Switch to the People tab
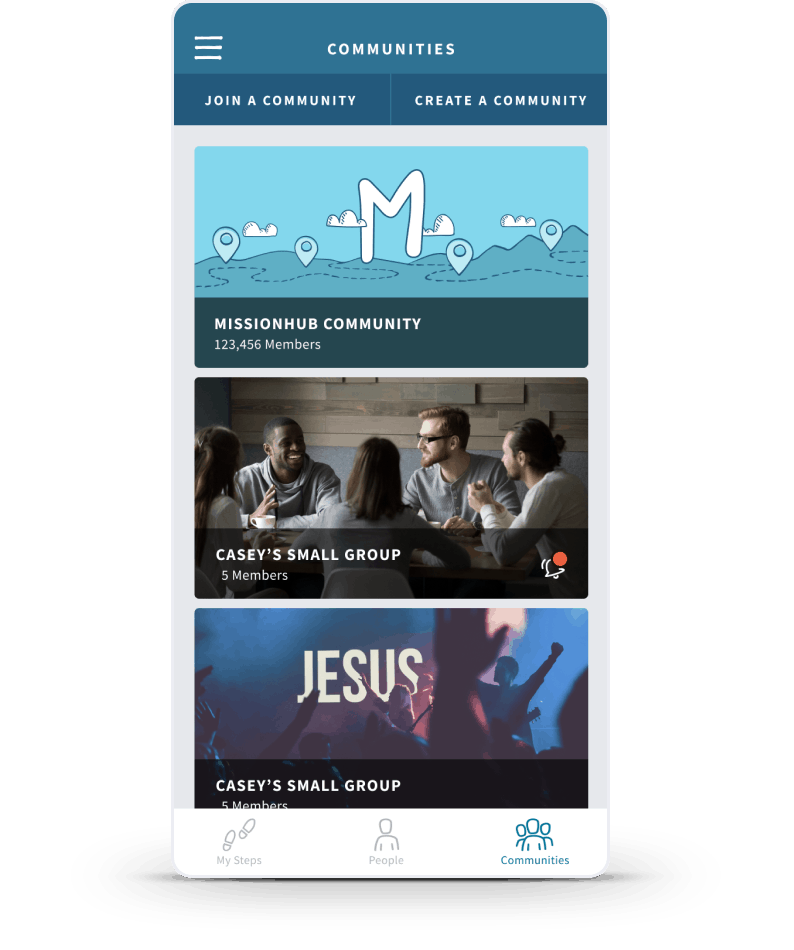The width and height of the screenshot is (794, 950). pos(386,842)
